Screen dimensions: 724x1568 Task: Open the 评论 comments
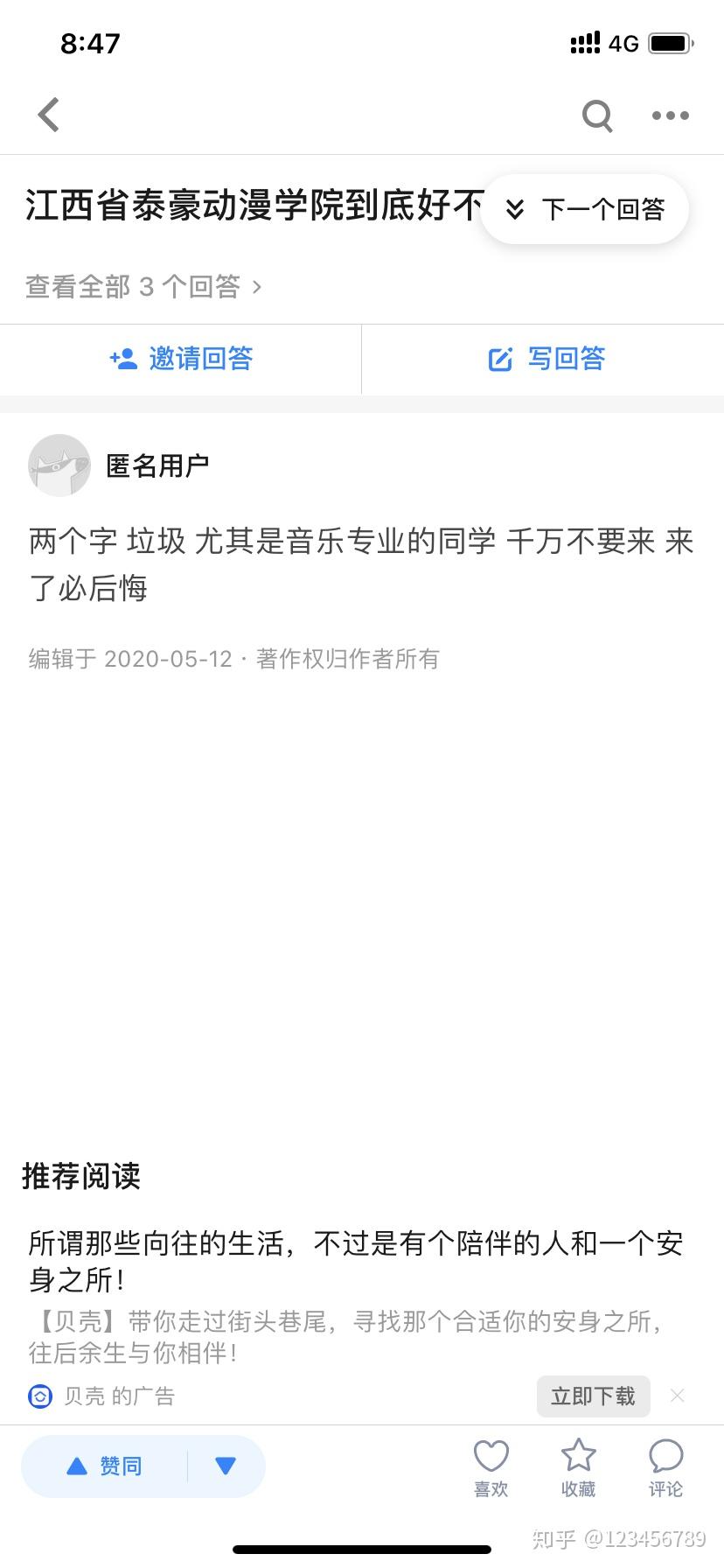[665, 1467]
